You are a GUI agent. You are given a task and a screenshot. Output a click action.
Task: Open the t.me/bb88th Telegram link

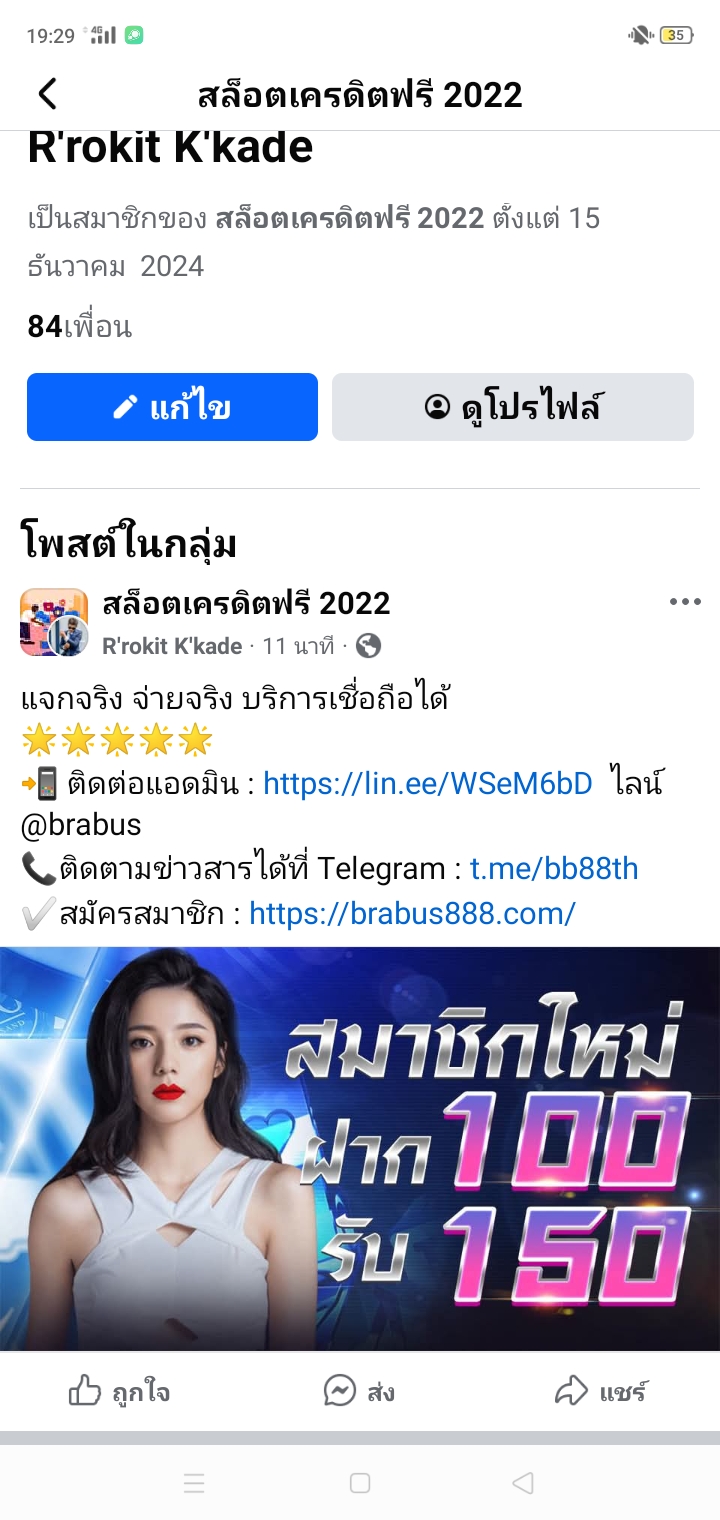tap(553, 869)
